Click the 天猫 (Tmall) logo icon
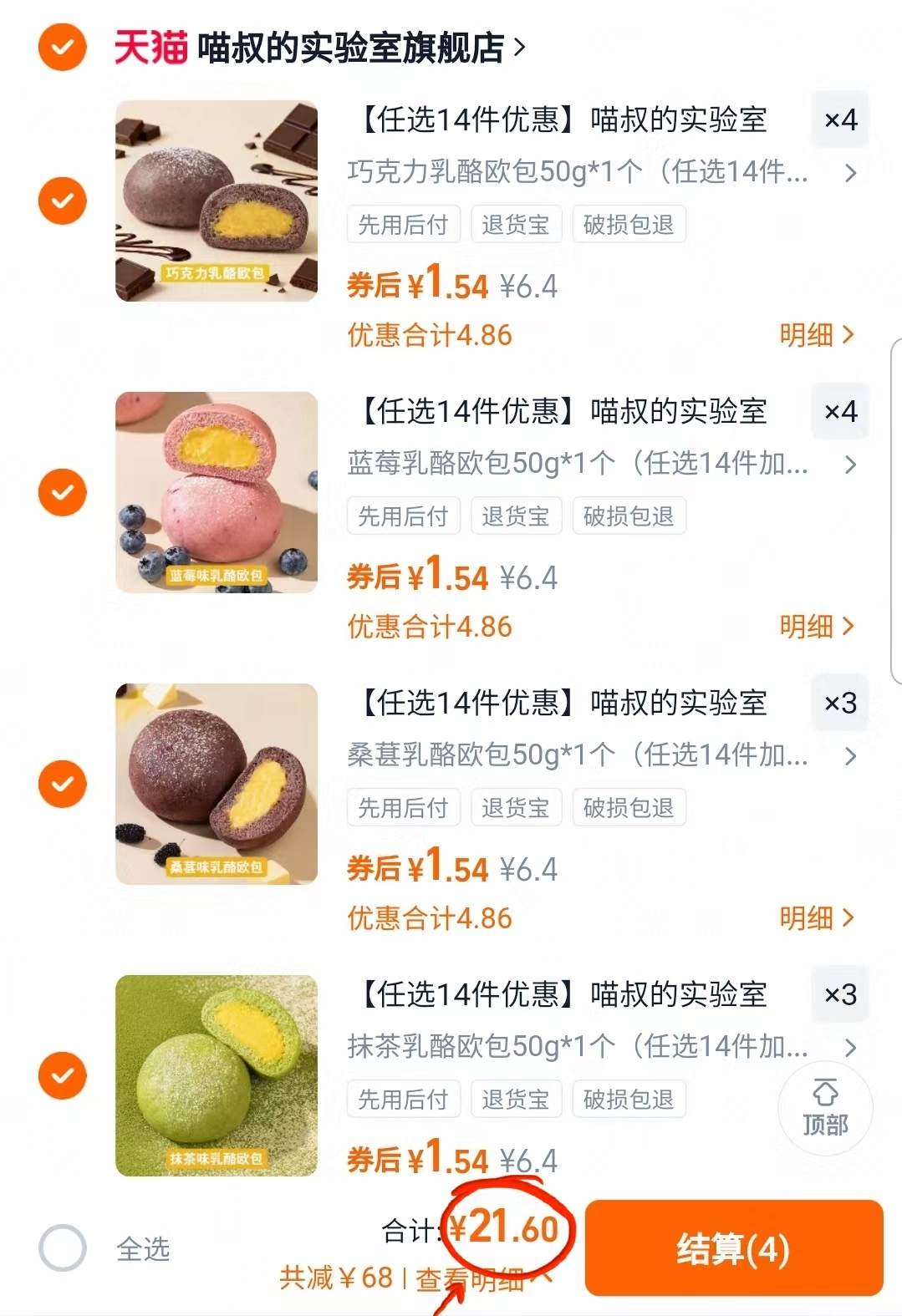This screenshot has width=902, height=1316. click(x=147, y=47)
